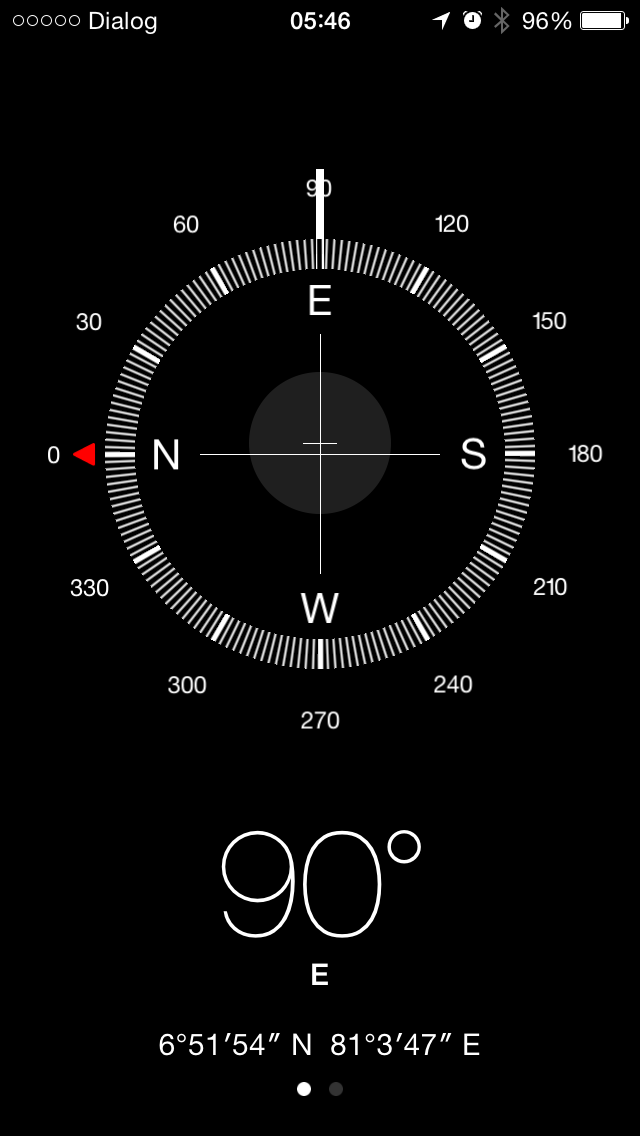
Task: Switch to the second page indicator dot
Action: [x=336, y=1089]
